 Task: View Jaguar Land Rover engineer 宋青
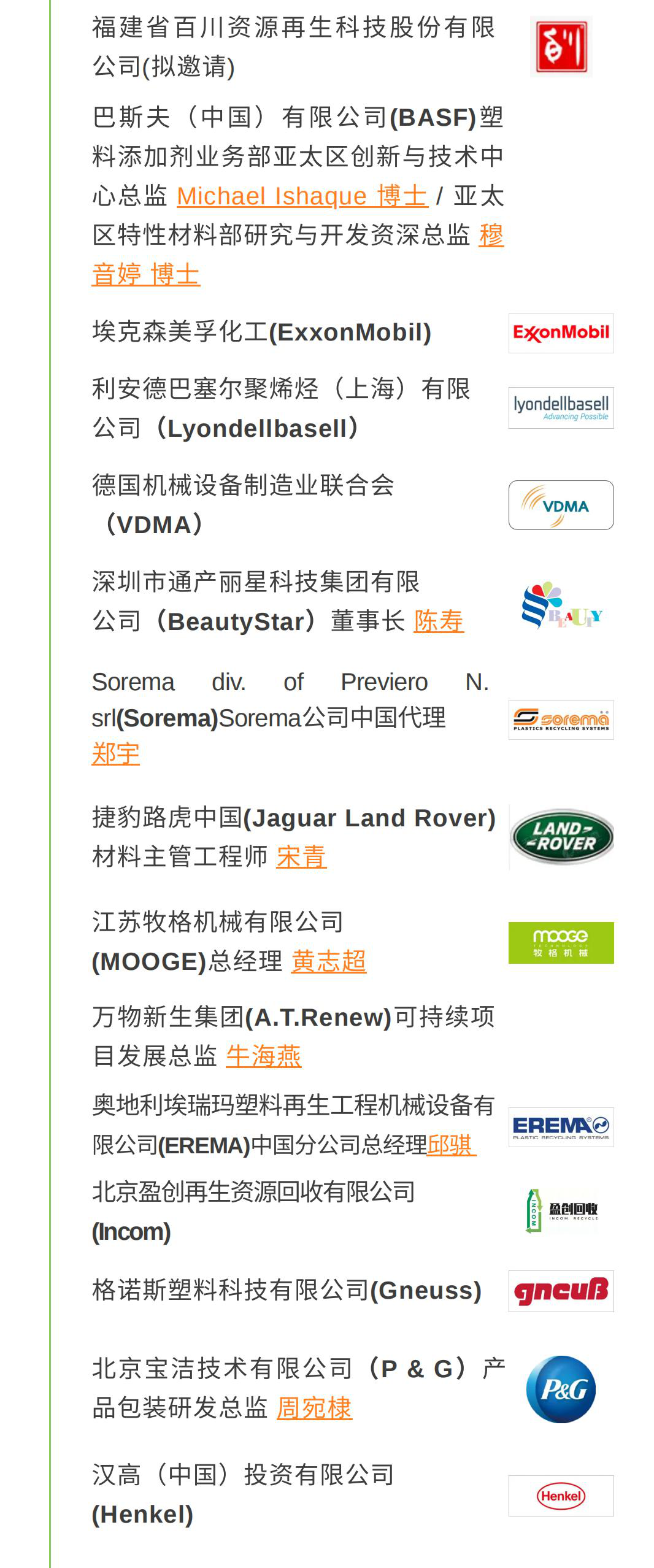coord(301,857)
